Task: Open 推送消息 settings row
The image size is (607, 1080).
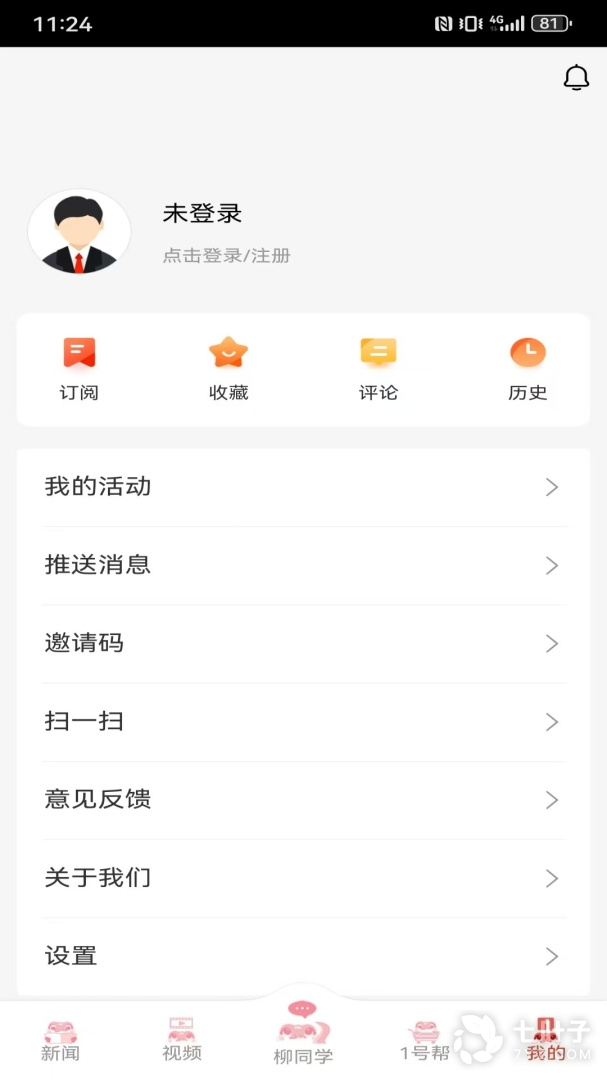Action: pyautogui.click(x=303, y=565)
